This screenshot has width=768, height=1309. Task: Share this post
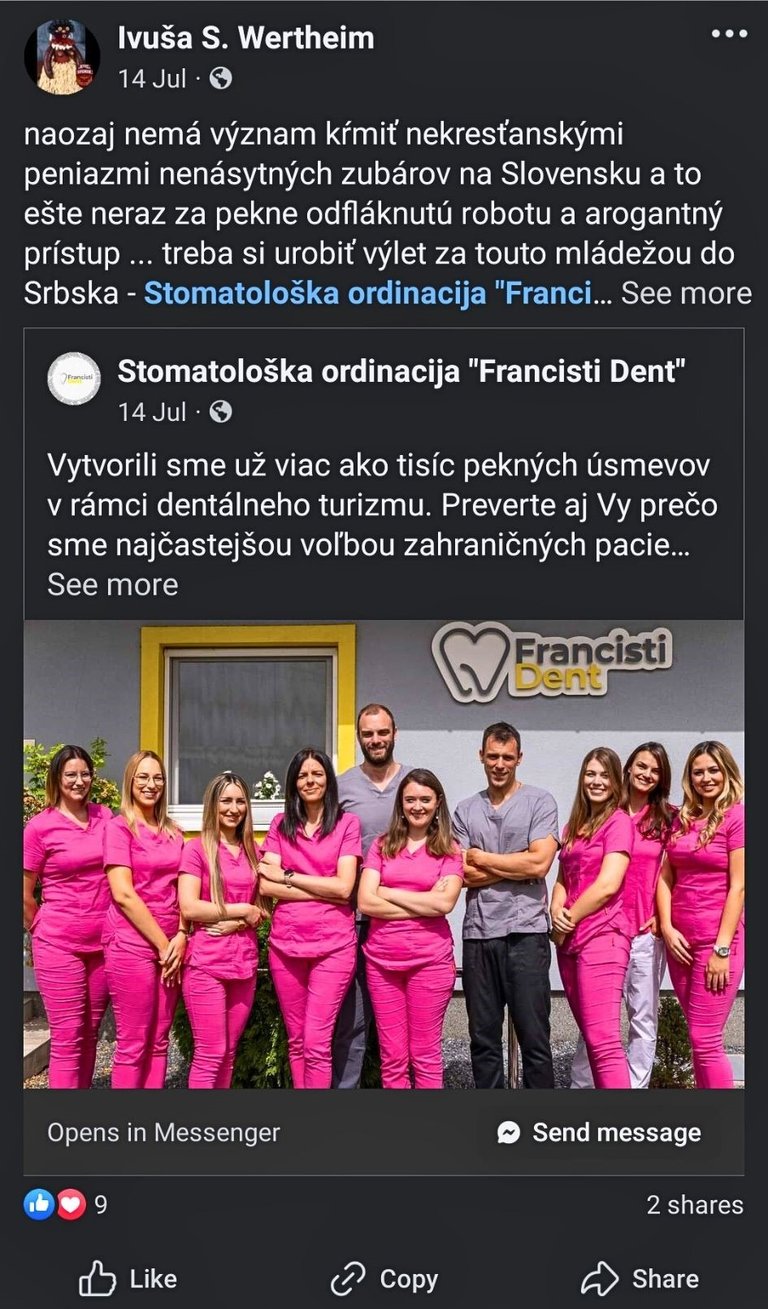(640, 1278)
